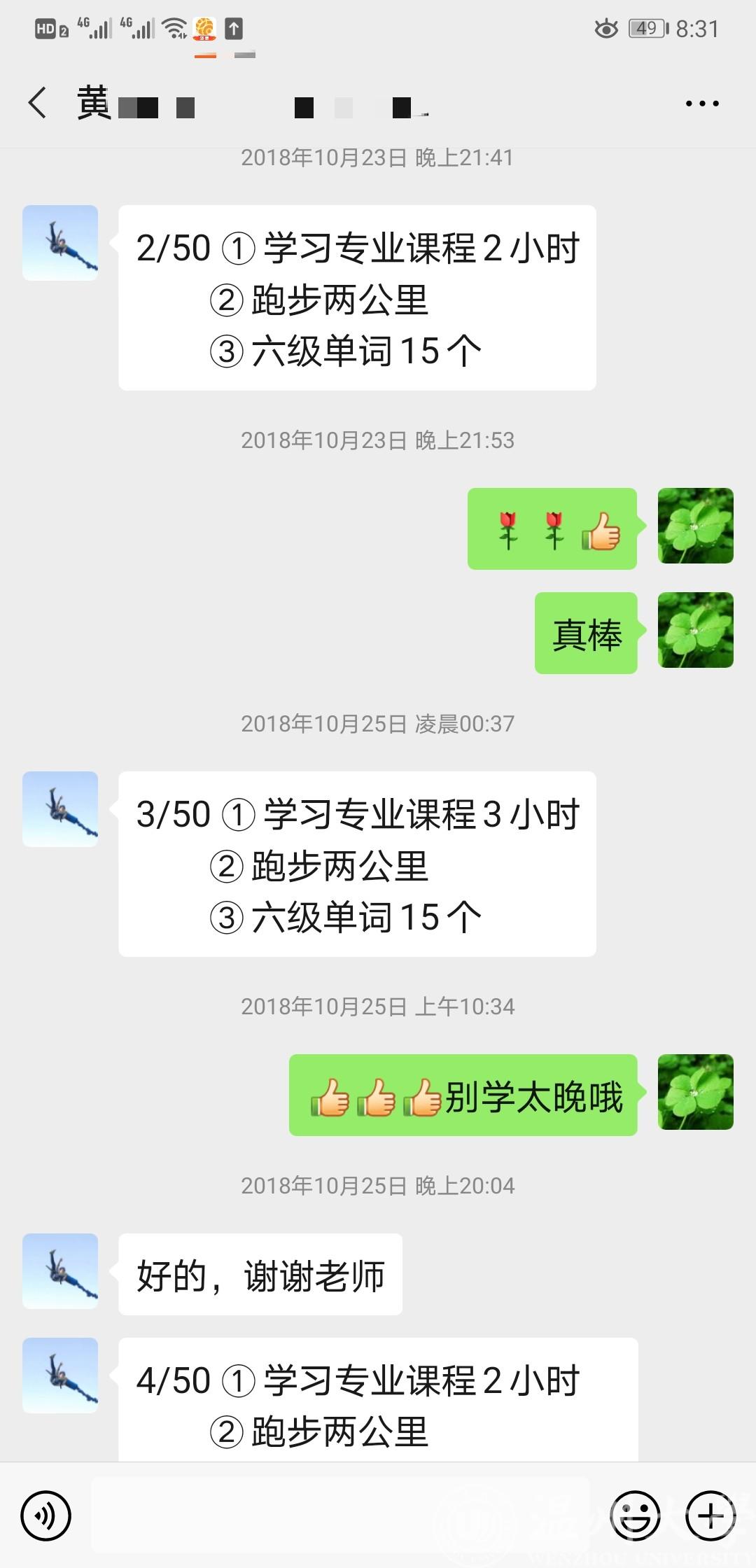This screenshot has width=756, height=1568.
Task: Tap the message text field
Action: point(340,1516)
